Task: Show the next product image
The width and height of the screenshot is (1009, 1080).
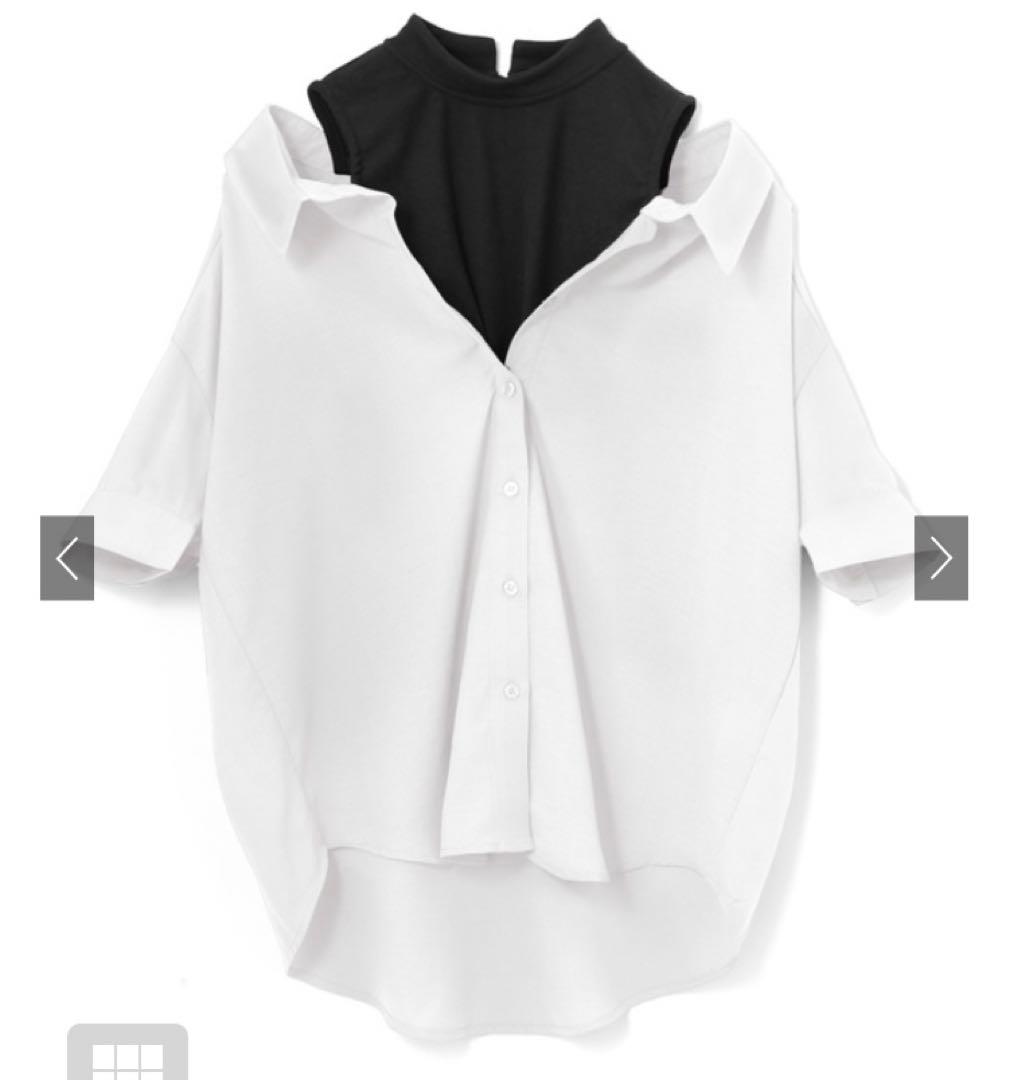Action: [x=940, y=558]
